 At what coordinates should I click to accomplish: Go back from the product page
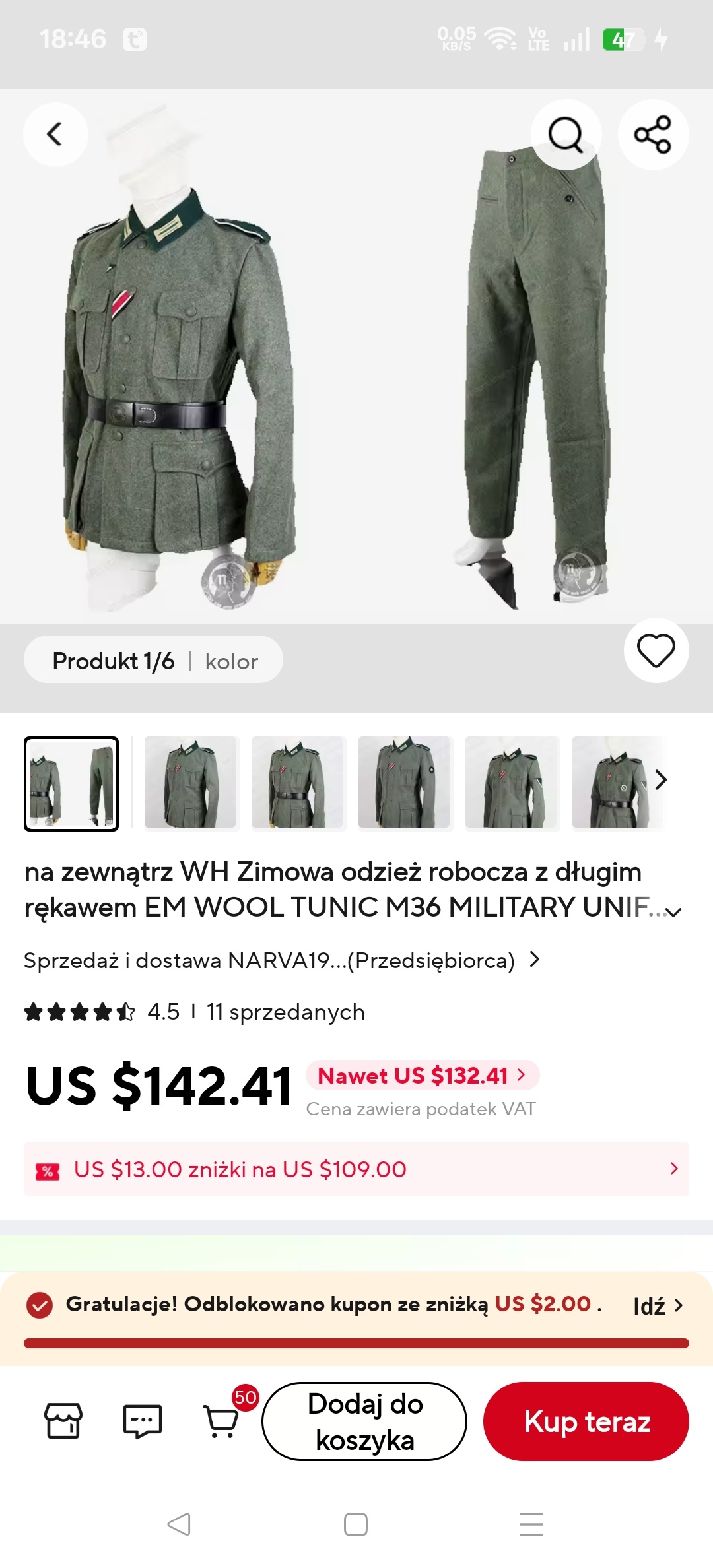point(55,134)
